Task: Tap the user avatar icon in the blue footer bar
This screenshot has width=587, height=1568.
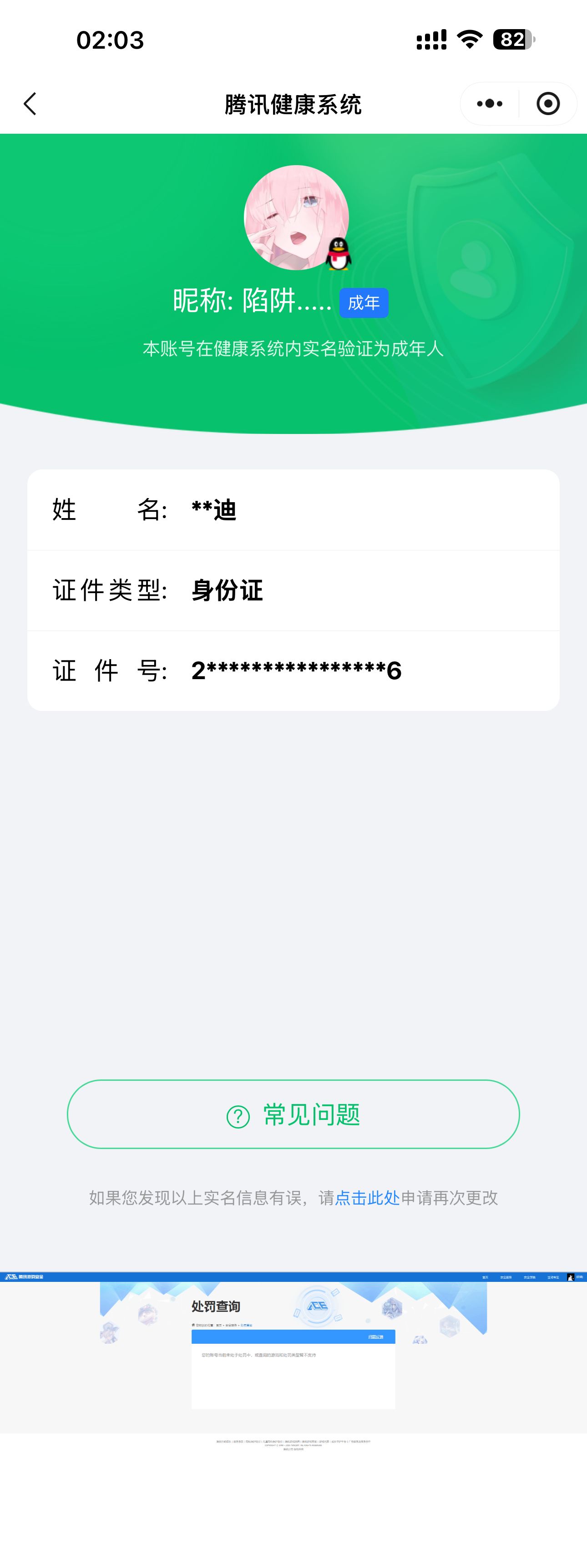Action: pos(570,1277)
